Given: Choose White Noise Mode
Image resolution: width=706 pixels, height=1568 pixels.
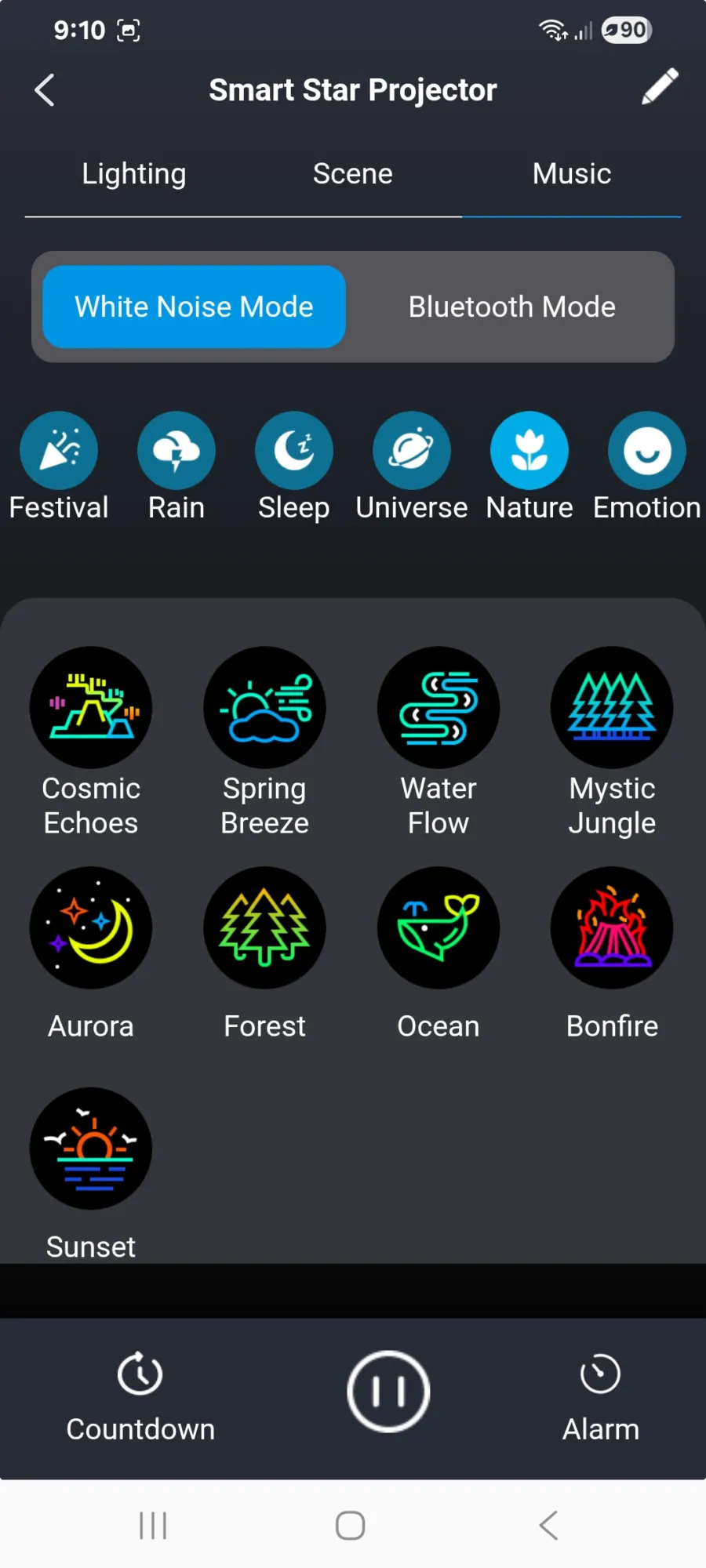Looking at the screenshot, I should coord(194,307).
